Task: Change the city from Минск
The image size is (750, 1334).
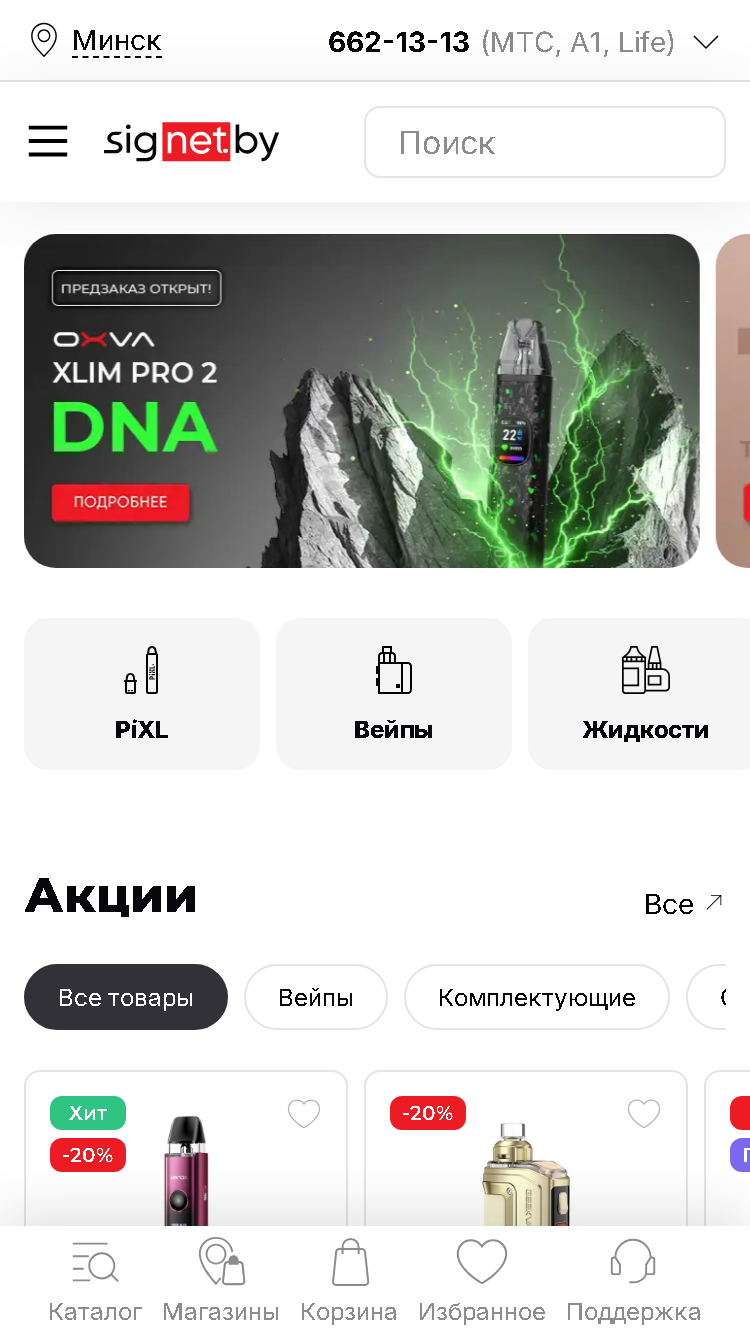Action: (x=116, y=41)
